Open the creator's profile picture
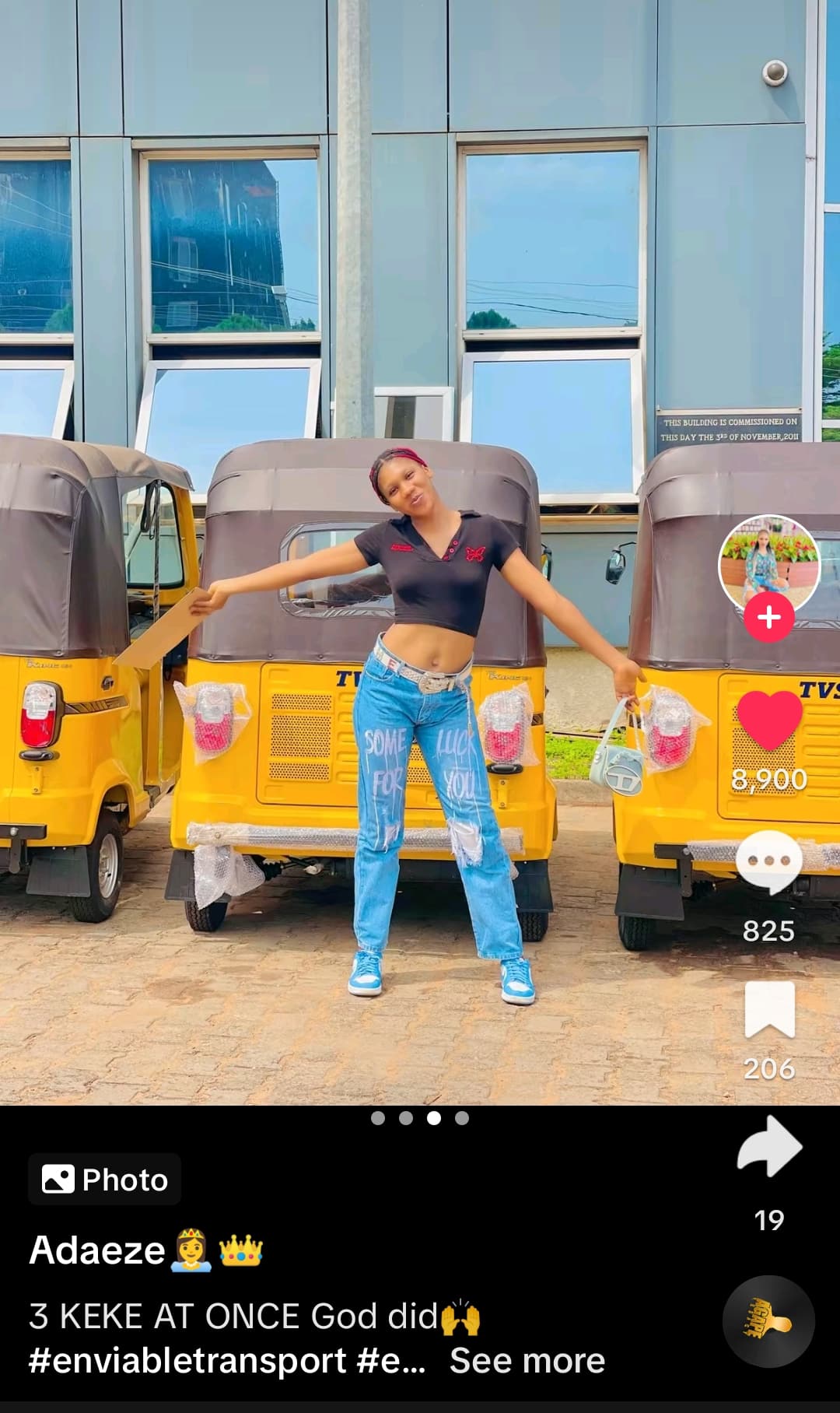 [768, 562]
